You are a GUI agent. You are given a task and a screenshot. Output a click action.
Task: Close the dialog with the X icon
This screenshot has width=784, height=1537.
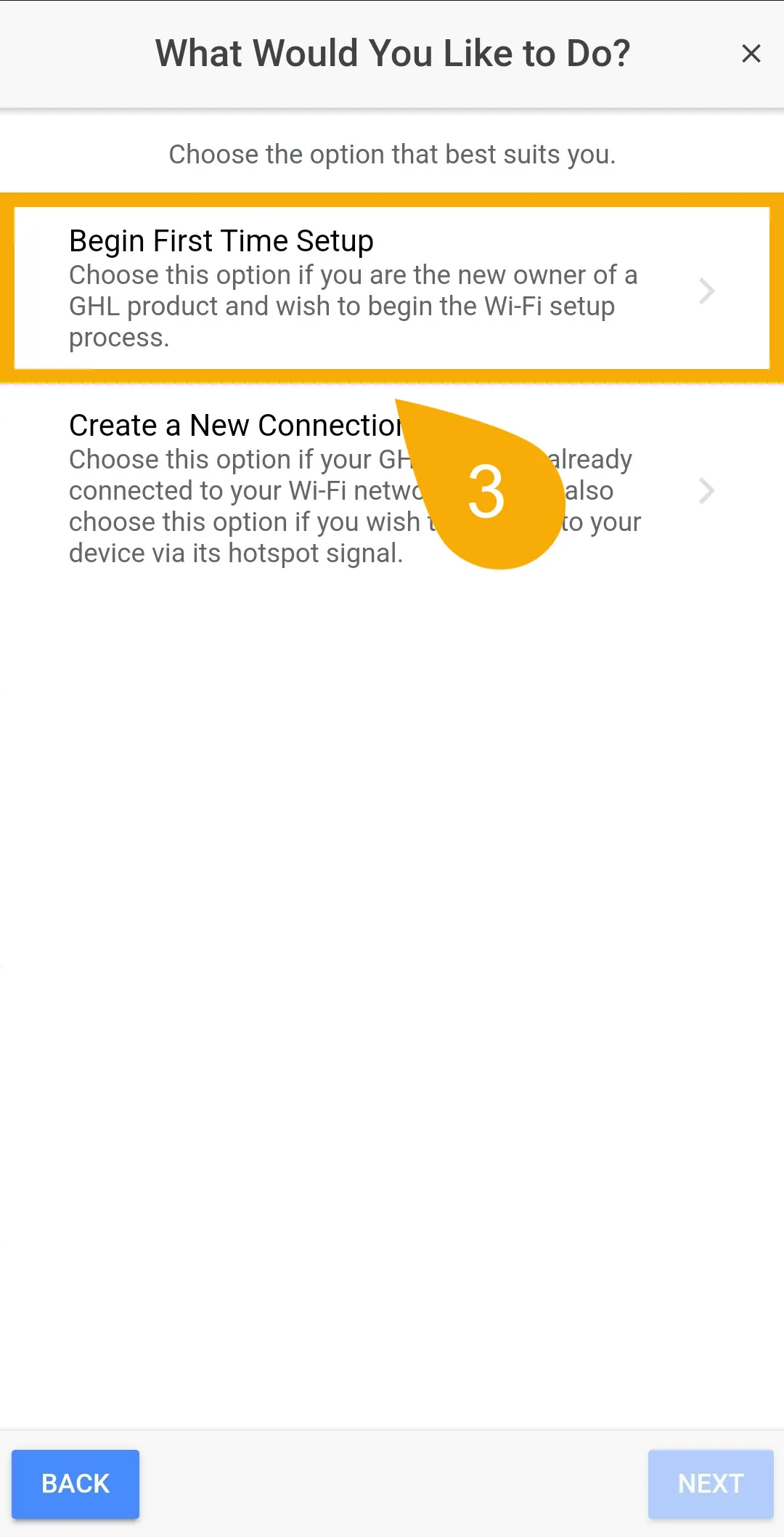point(751,53)
